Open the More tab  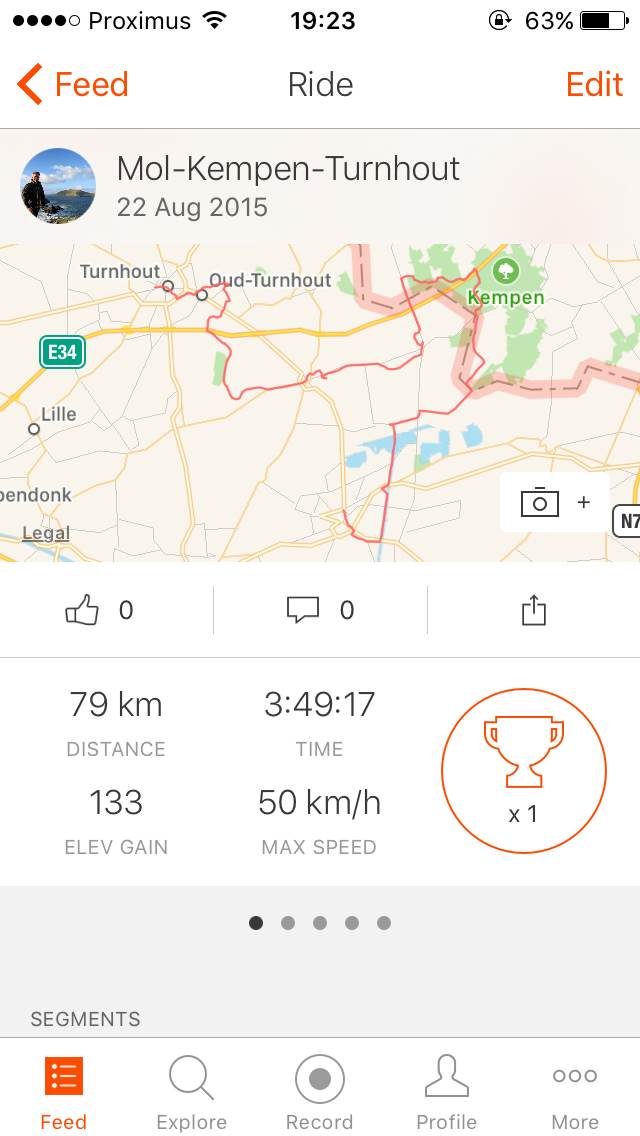(575, 1092)
